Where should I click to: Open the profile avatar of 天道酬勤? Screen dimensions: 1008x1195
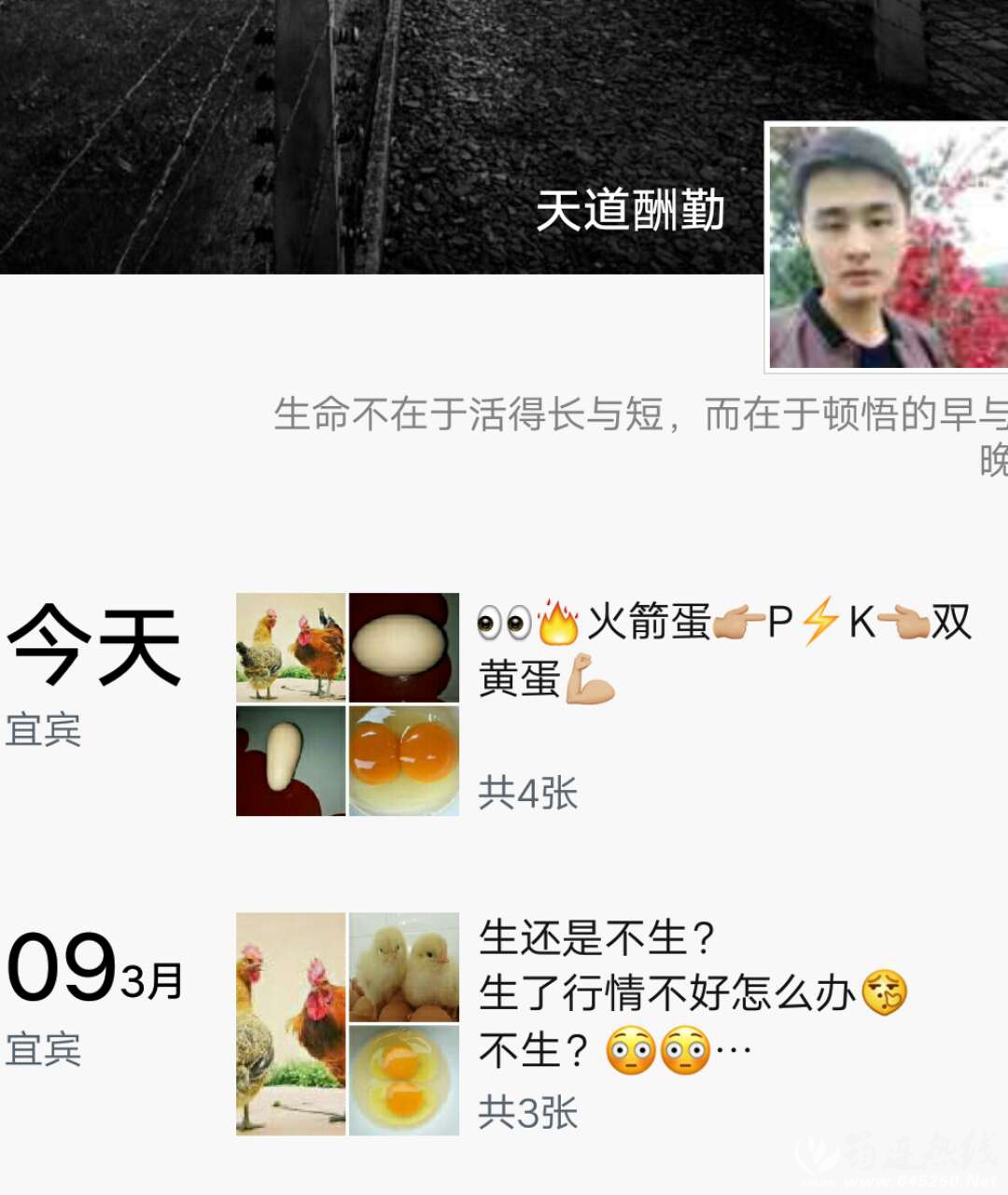click(887, 247)
